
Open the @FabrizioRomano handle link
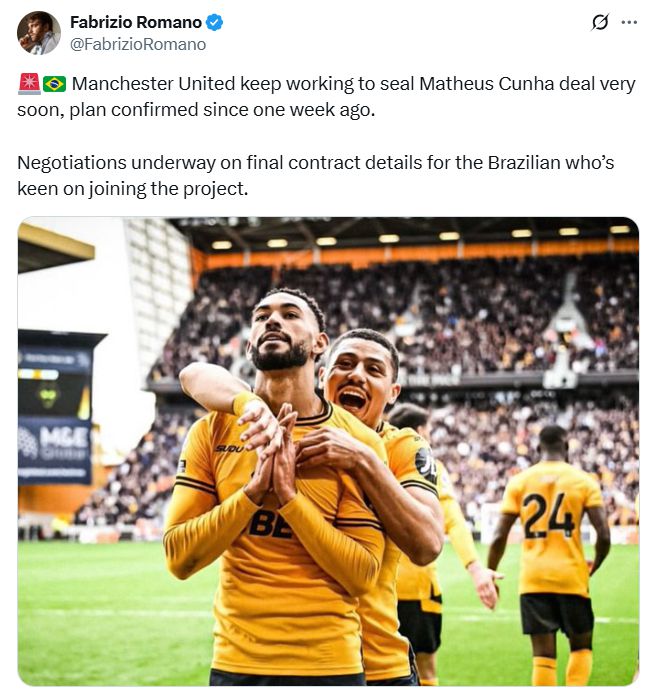point(138,44)
